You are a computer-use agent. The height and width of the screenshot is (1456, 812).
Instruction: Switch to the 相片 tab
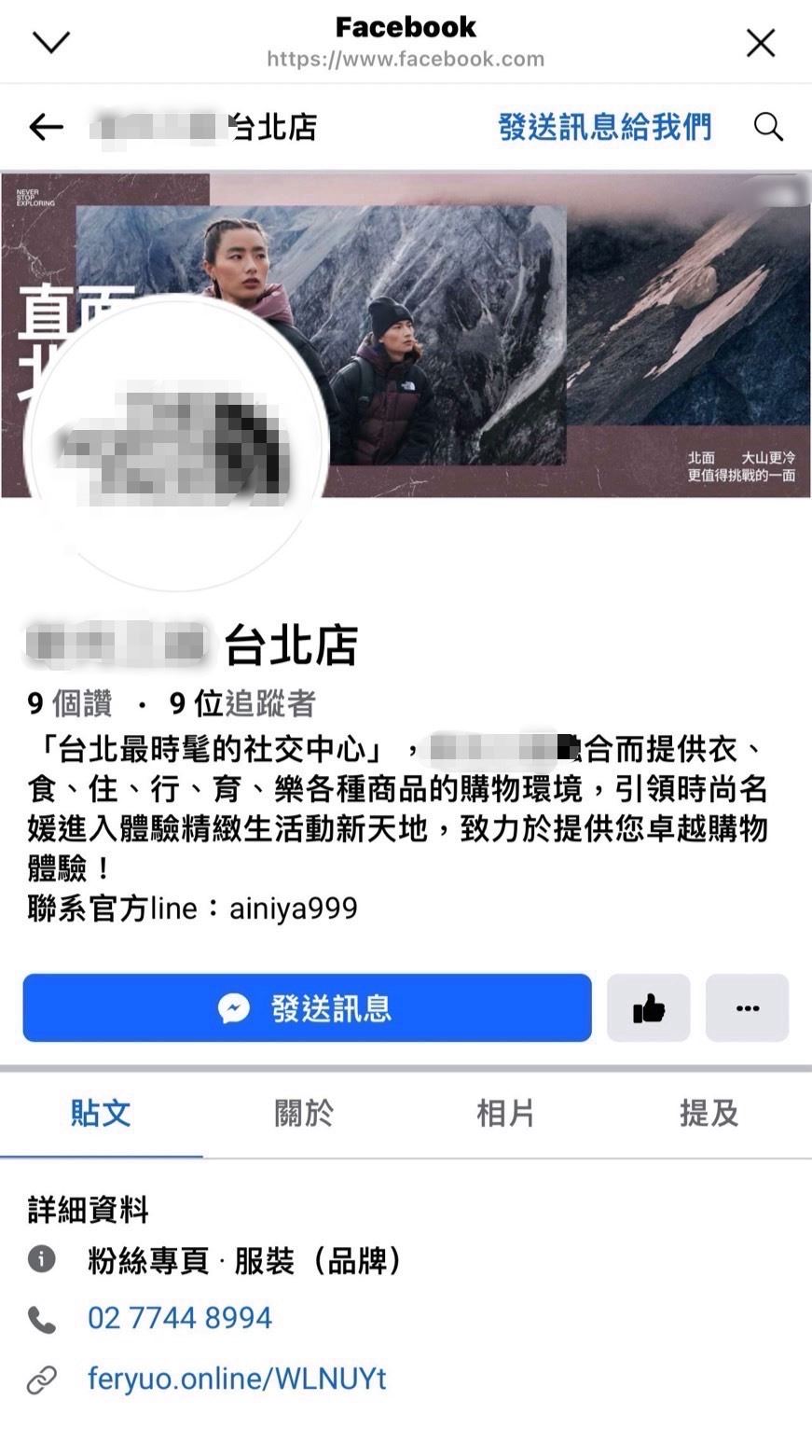pyautogui.click(x=506, y=1113)
